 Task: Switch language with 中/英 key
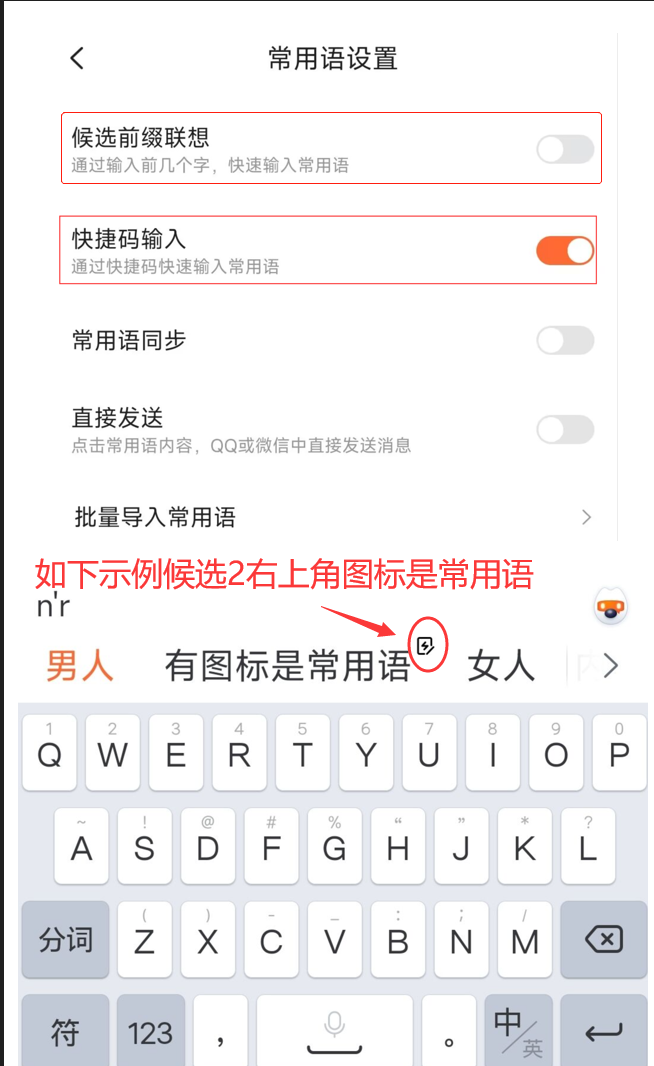pyautogui.click(x=519, y=1032)
